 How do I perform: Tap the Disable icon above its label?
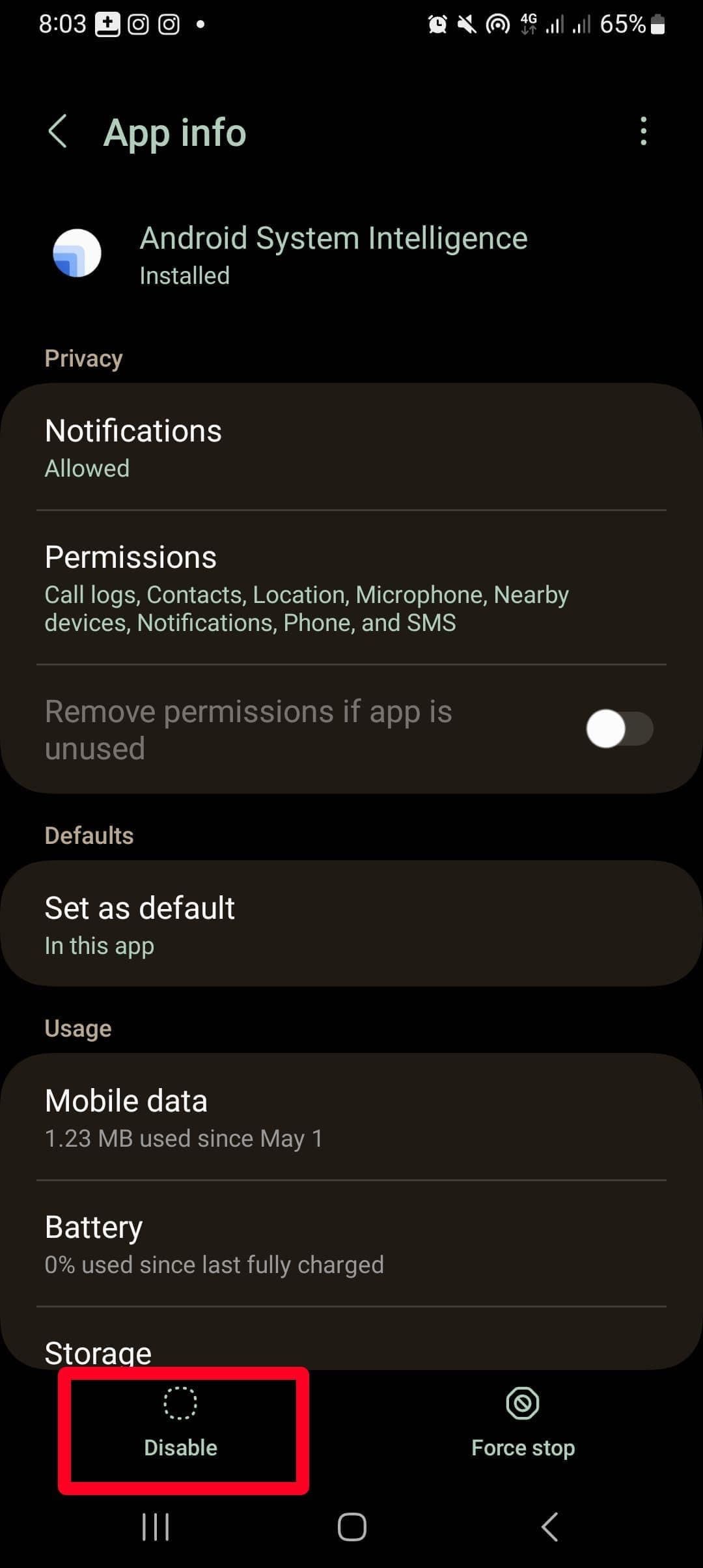tap(180, 1403)
